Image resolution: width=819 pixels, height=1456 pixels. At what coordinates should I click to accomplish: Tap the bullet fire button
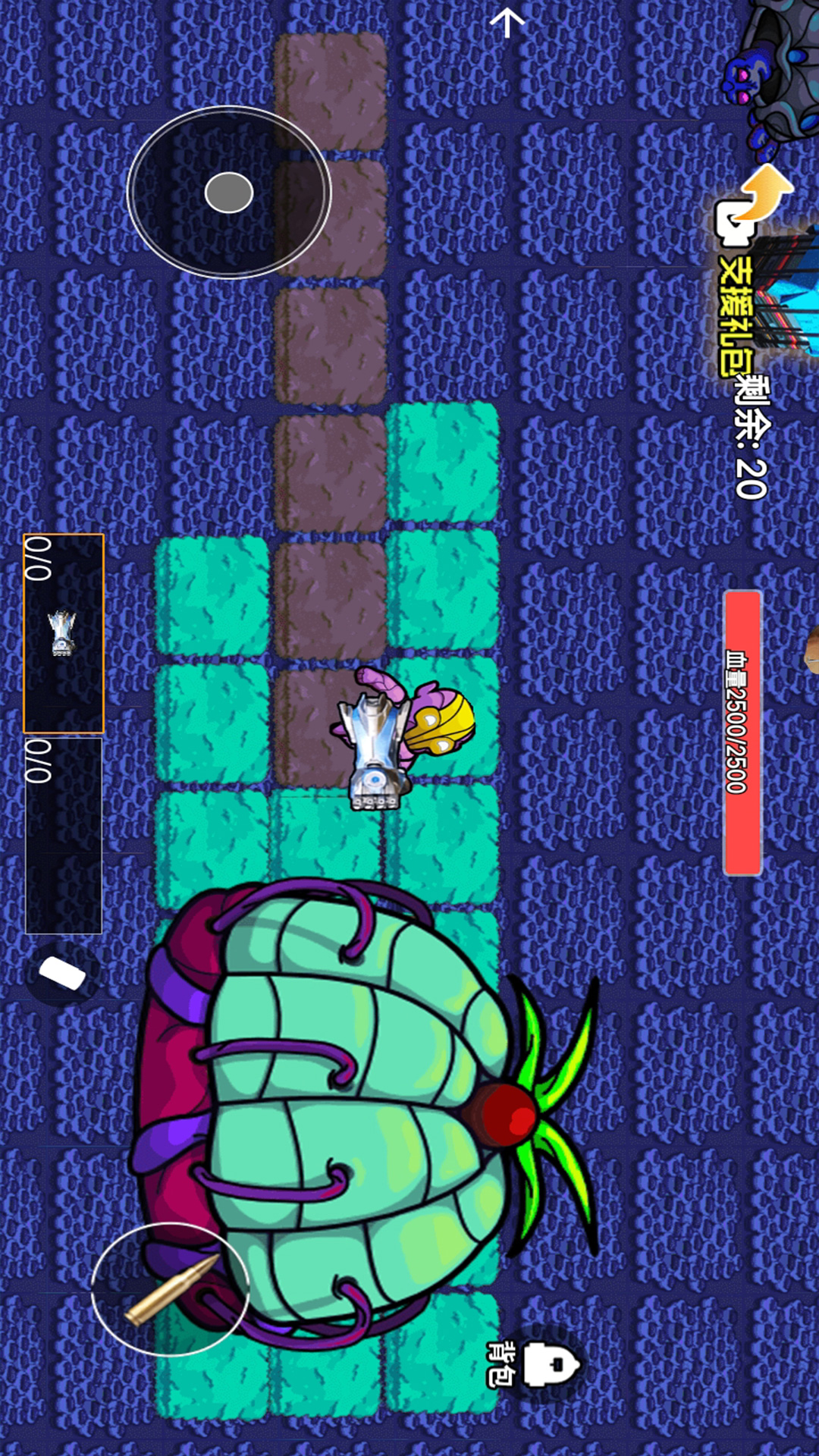tap(170, 1289)
